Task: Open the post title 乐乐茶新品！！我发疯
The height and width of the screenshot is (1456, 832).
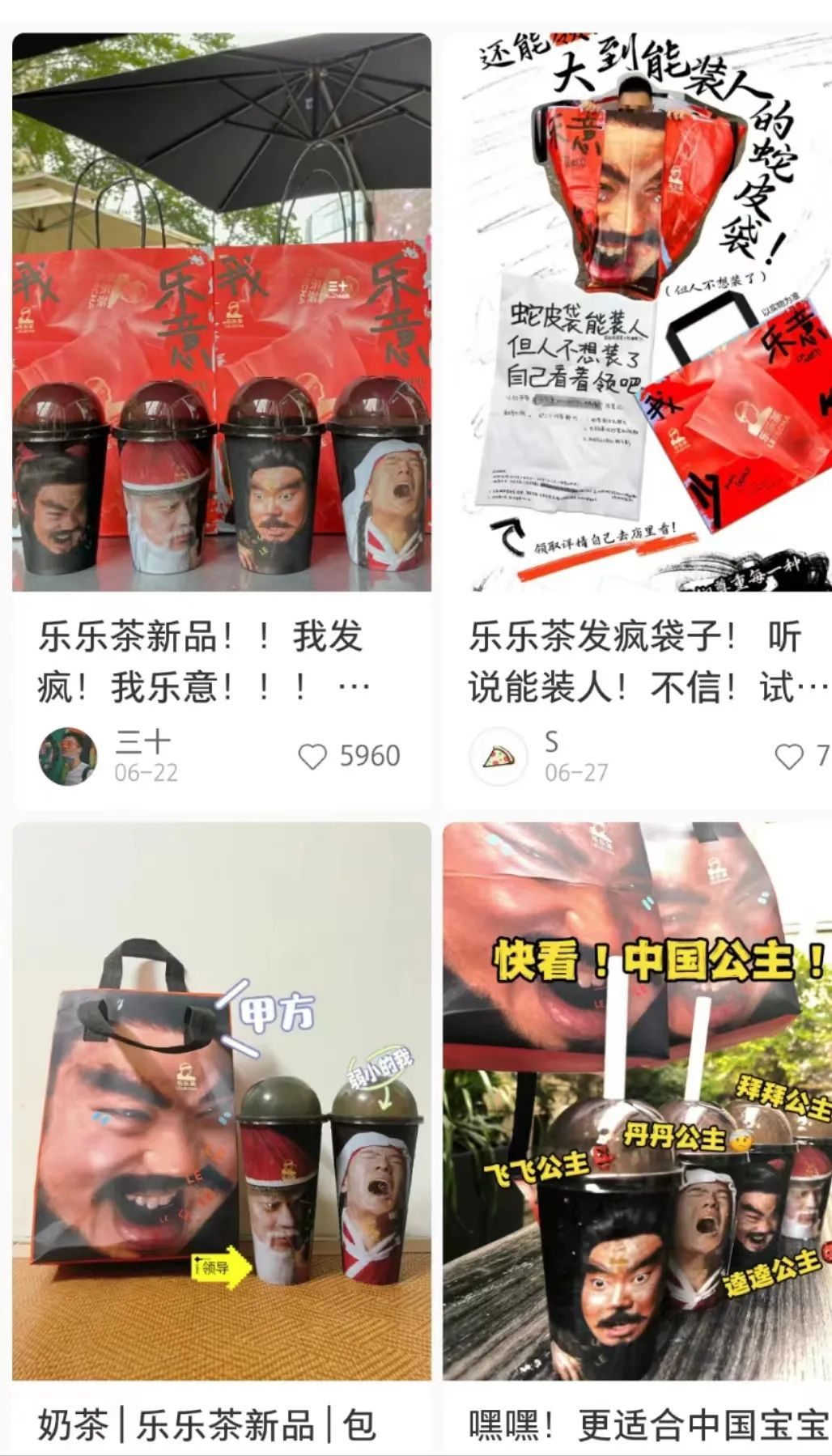Action: [204, 661]
